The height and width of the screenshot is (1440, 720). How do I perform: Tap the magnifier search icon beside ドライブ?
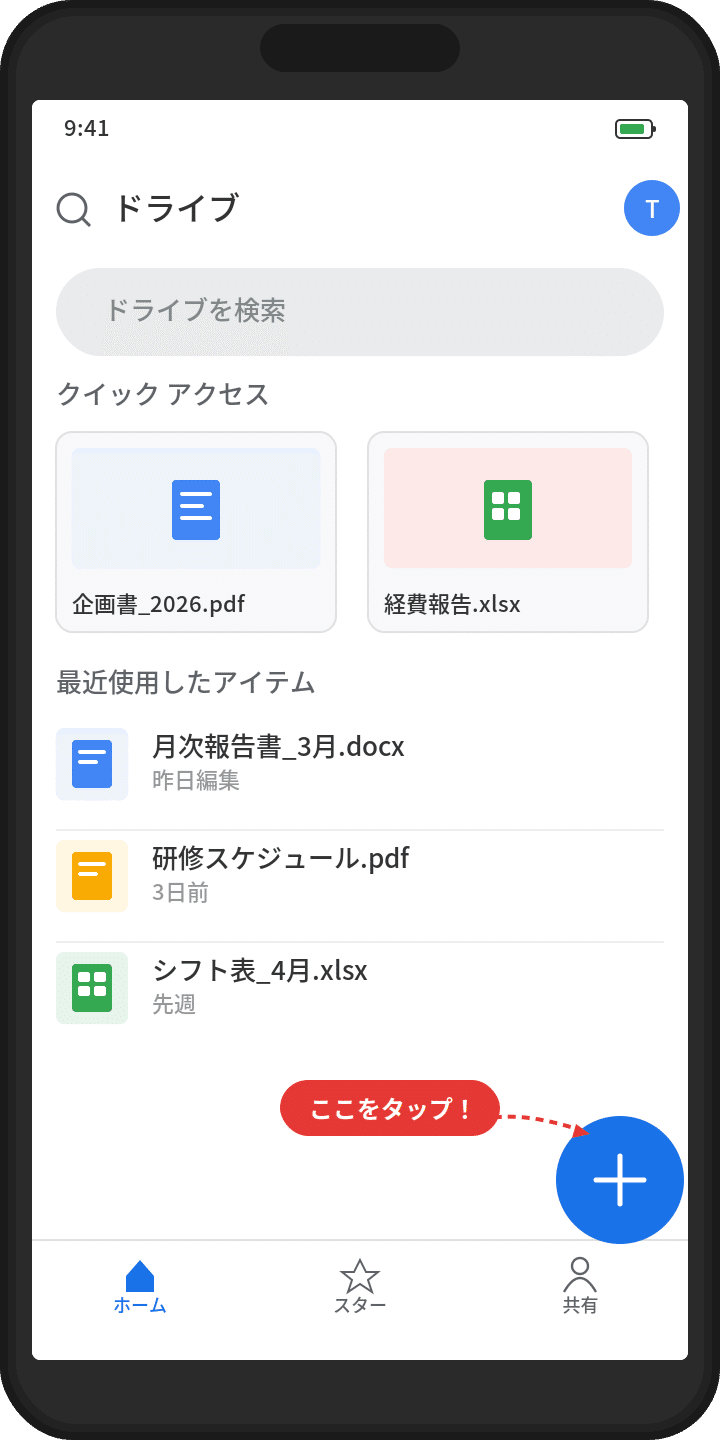coord(73,209)
